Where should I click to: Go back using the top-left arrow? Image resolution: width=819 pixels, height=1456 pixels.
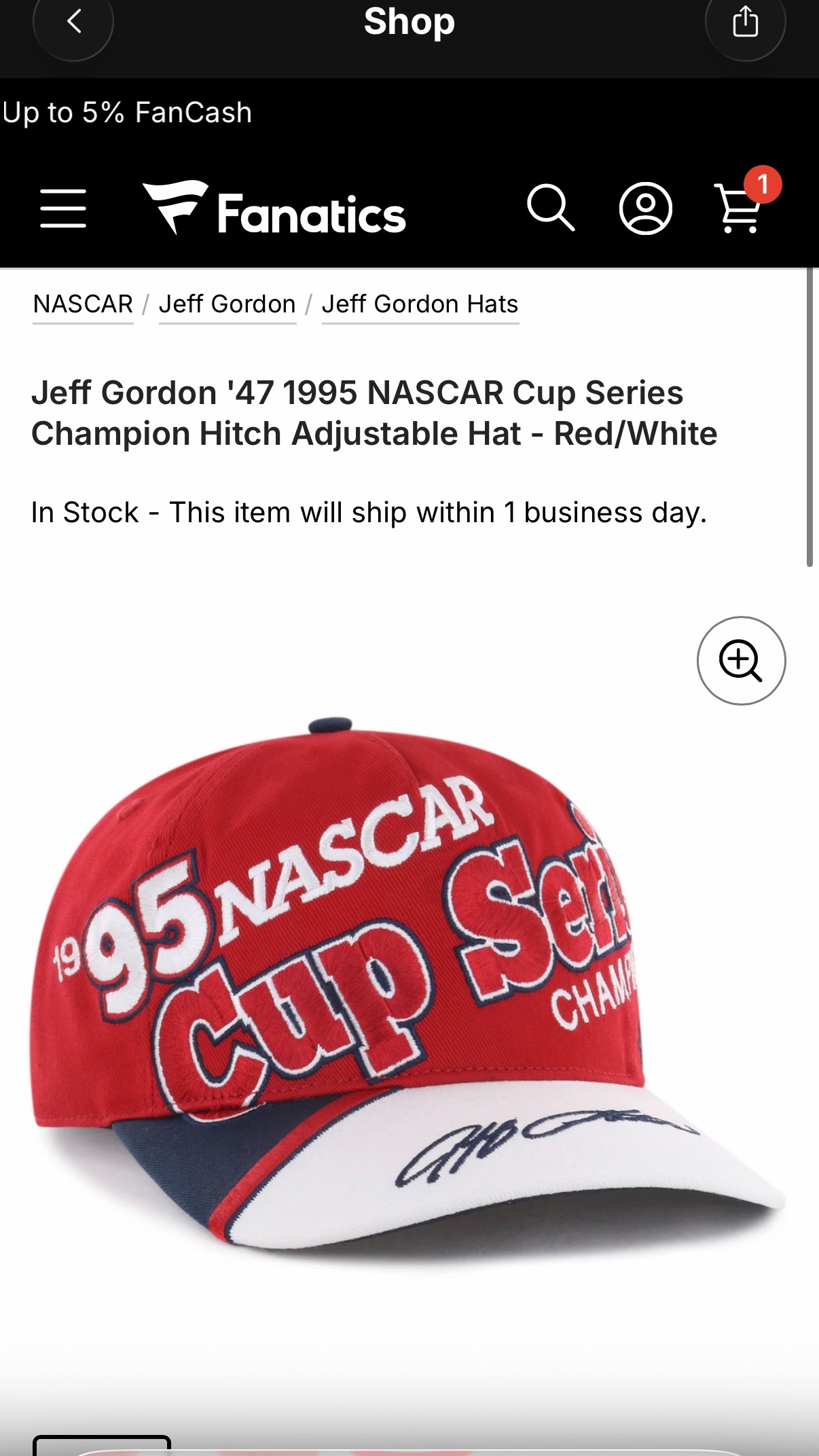pos(73,22)
